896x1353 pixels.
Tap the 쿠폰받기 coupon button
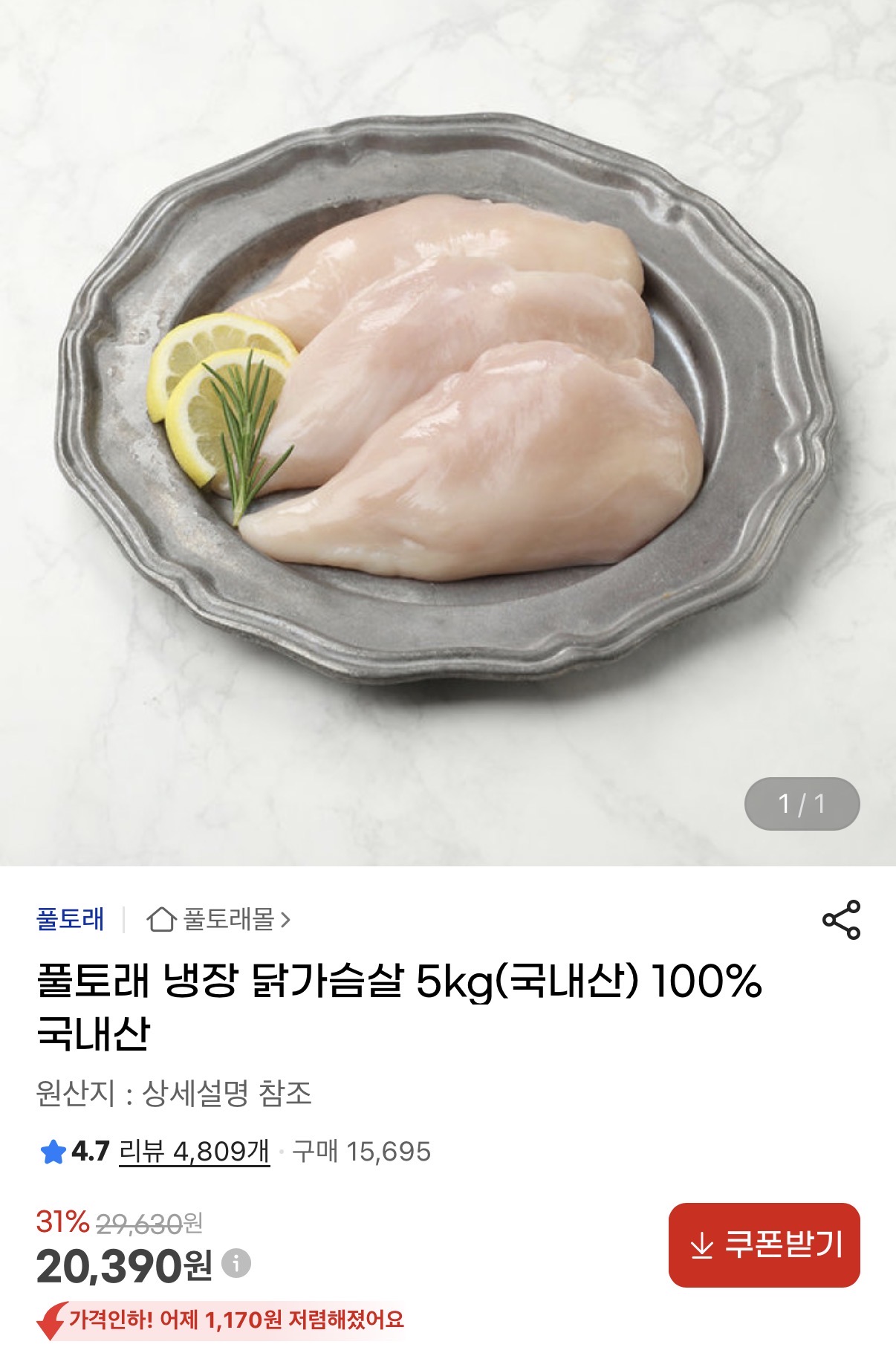764,1245
